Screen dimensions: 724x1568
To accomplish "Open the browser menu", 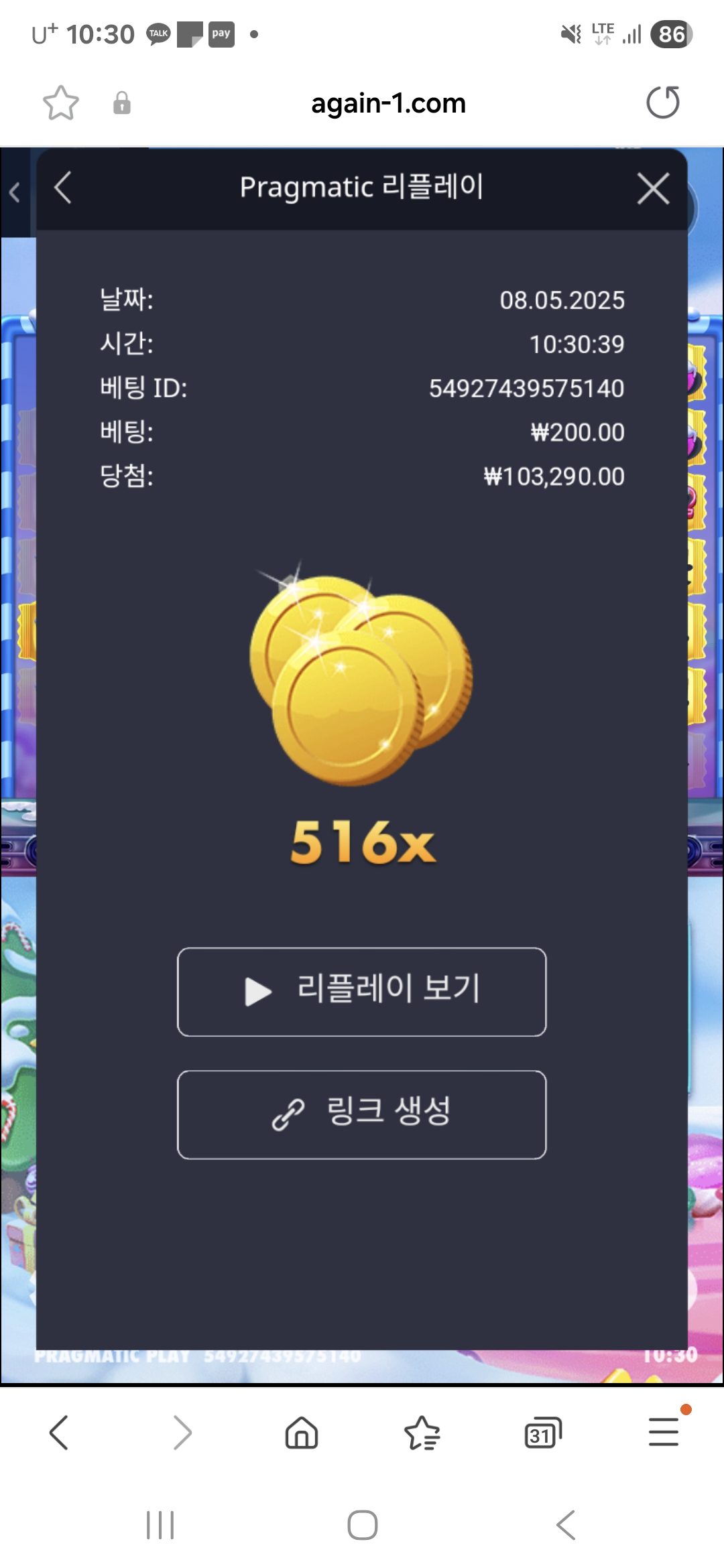I will (x=664, y=1431).
